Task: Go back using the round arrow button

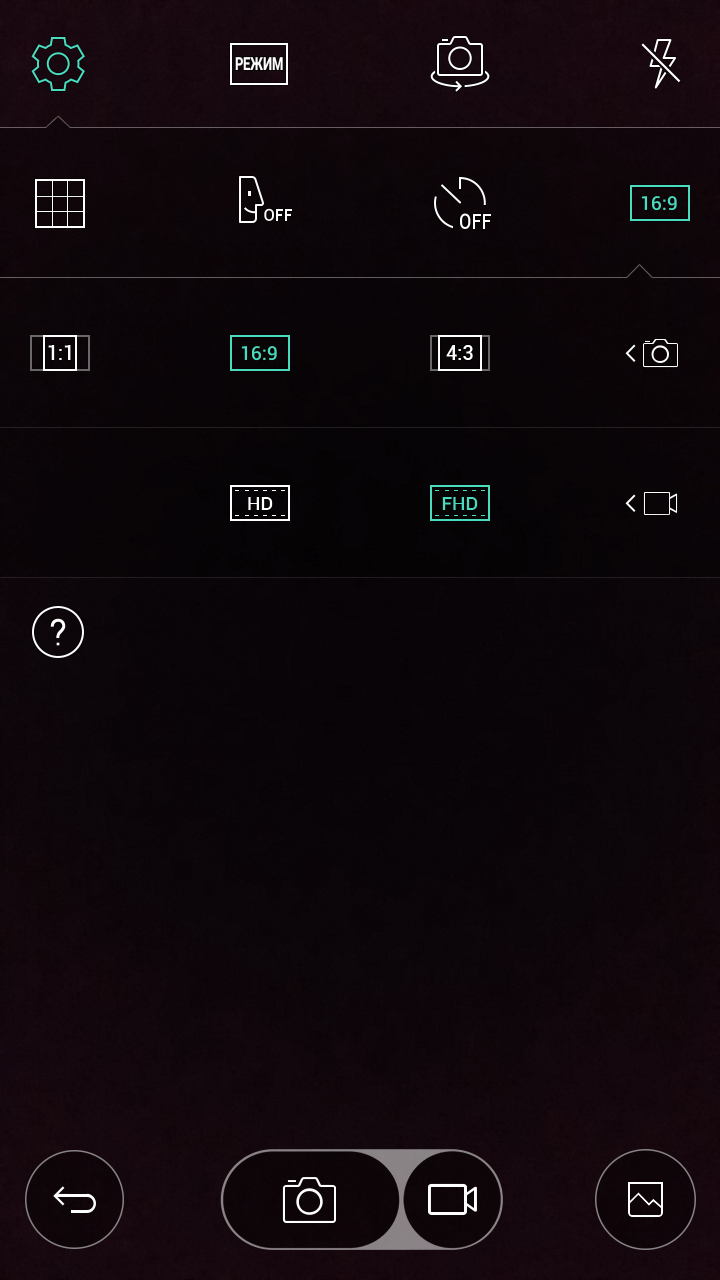Action: click(x=74, y=1199)
